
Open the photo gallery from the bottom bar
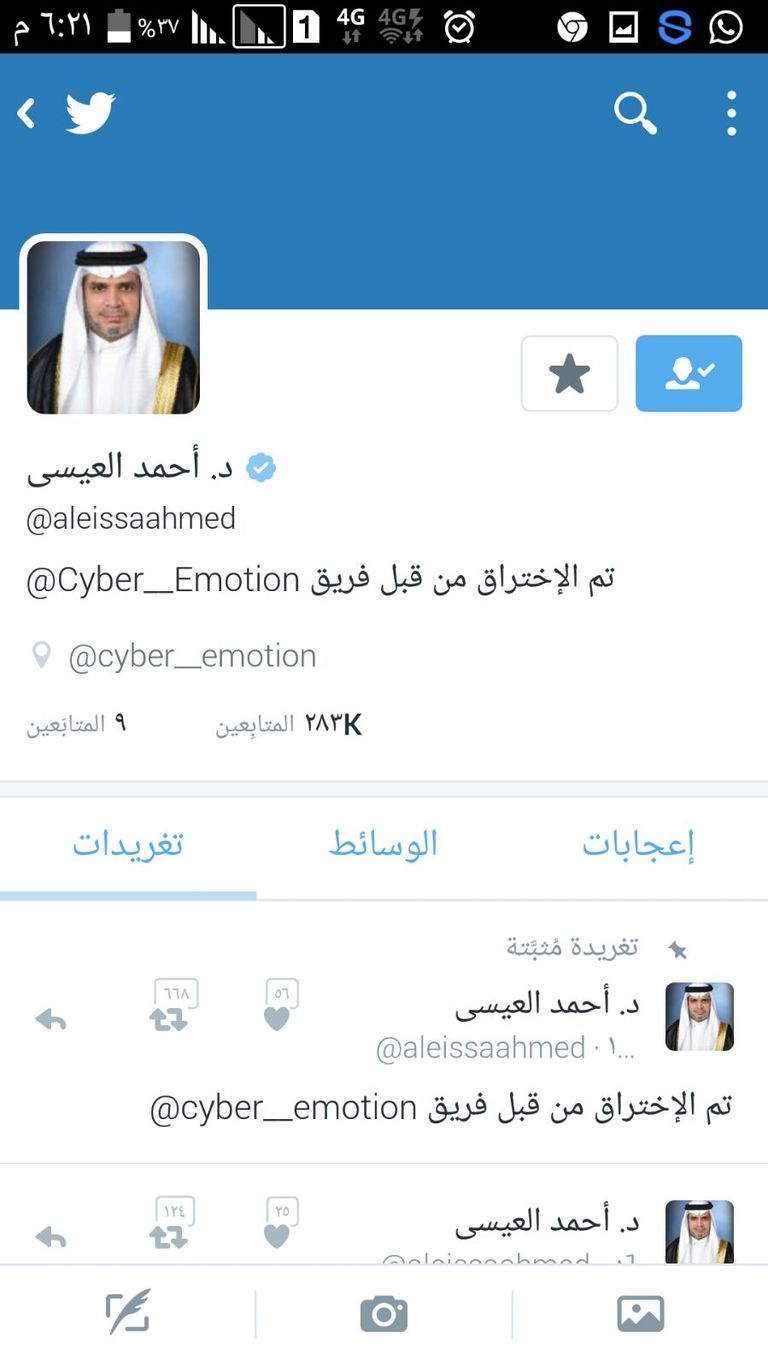pyautogui.click(x=640, y=1313)
